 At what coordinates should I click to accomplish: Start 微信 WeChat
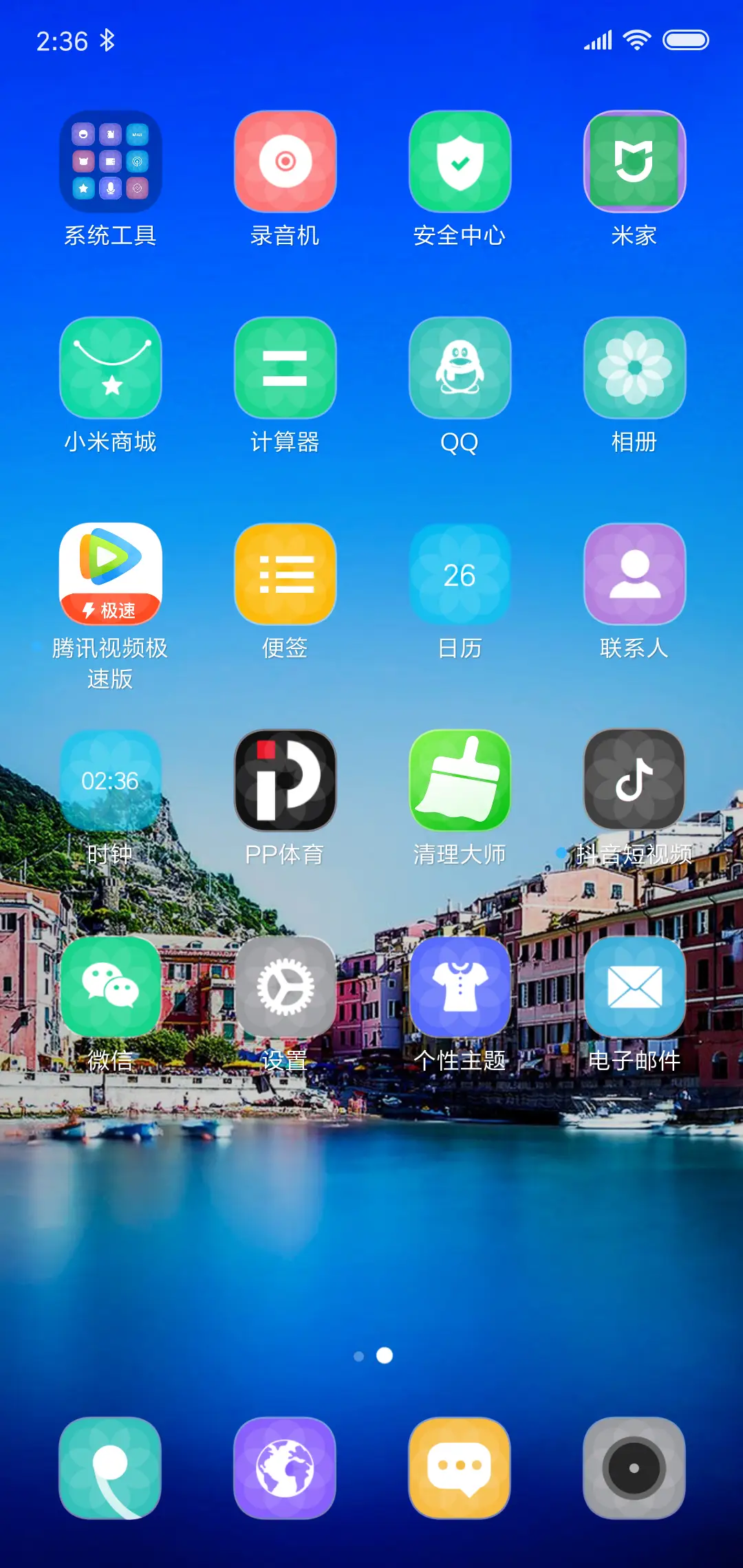(x=110, y=987)
